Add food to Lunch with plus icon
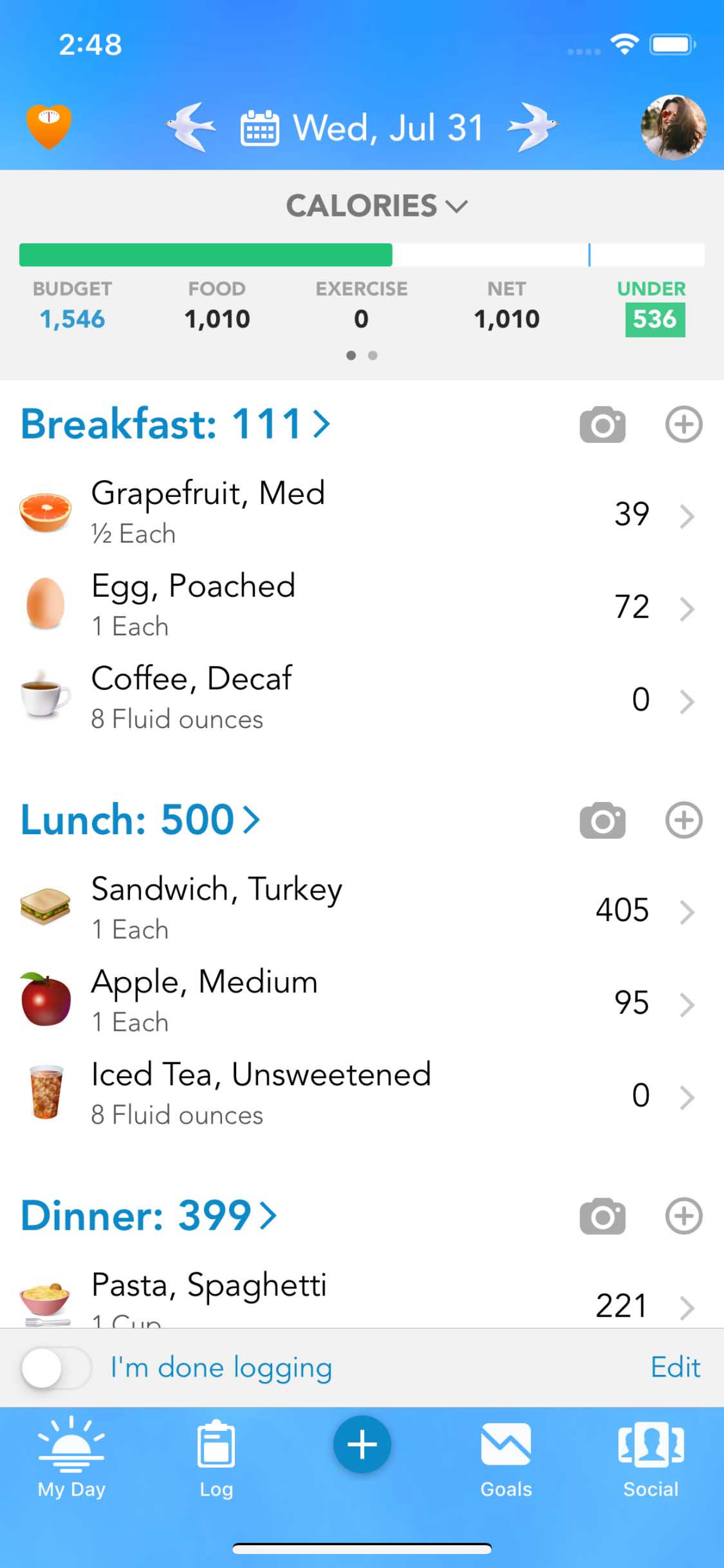Image resolution: width=724 pixels, height=1568 pixels. 684,820
